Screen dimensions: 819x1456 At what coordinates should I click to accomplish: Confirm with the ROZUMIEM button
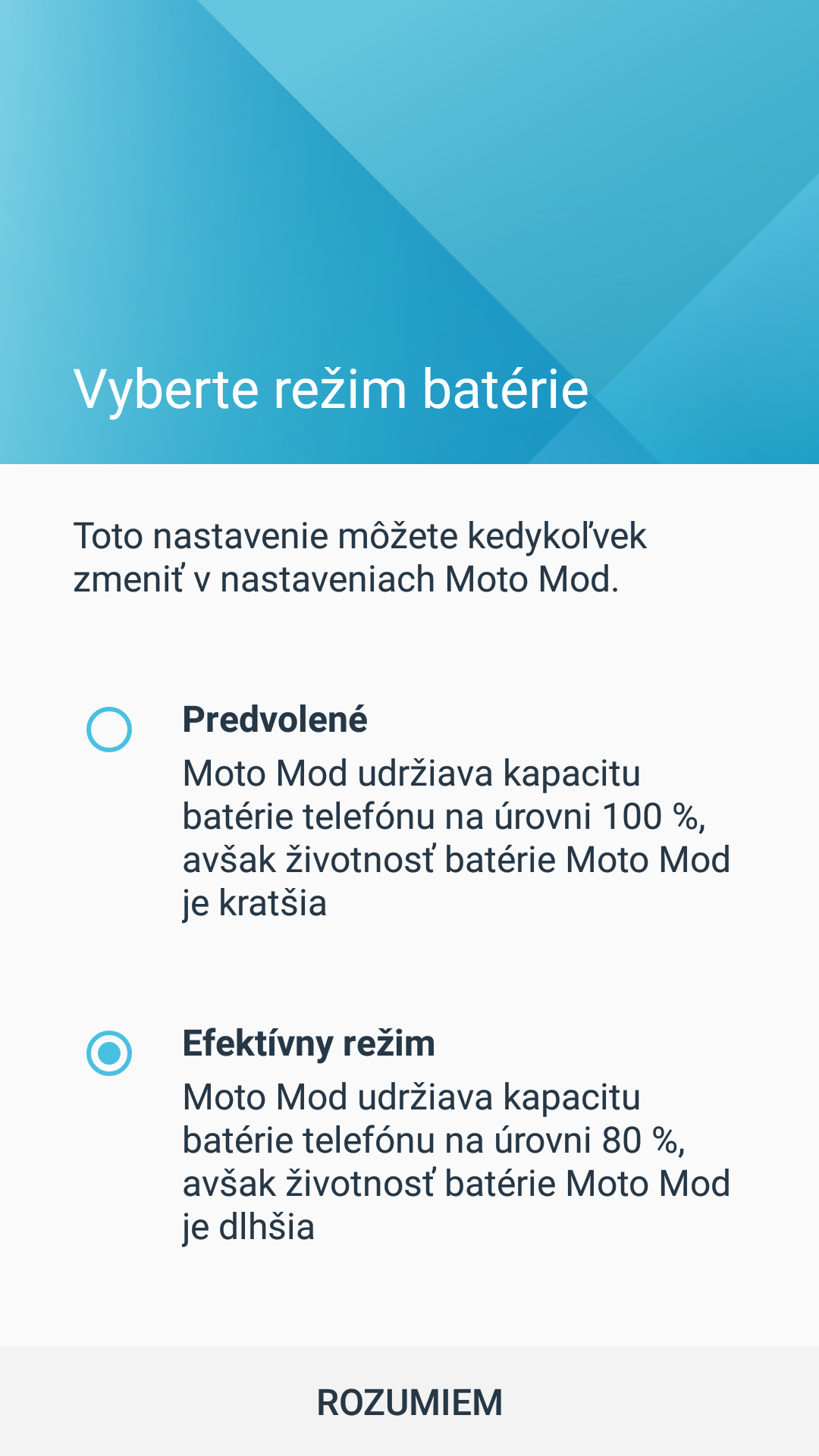point(409,1402)
